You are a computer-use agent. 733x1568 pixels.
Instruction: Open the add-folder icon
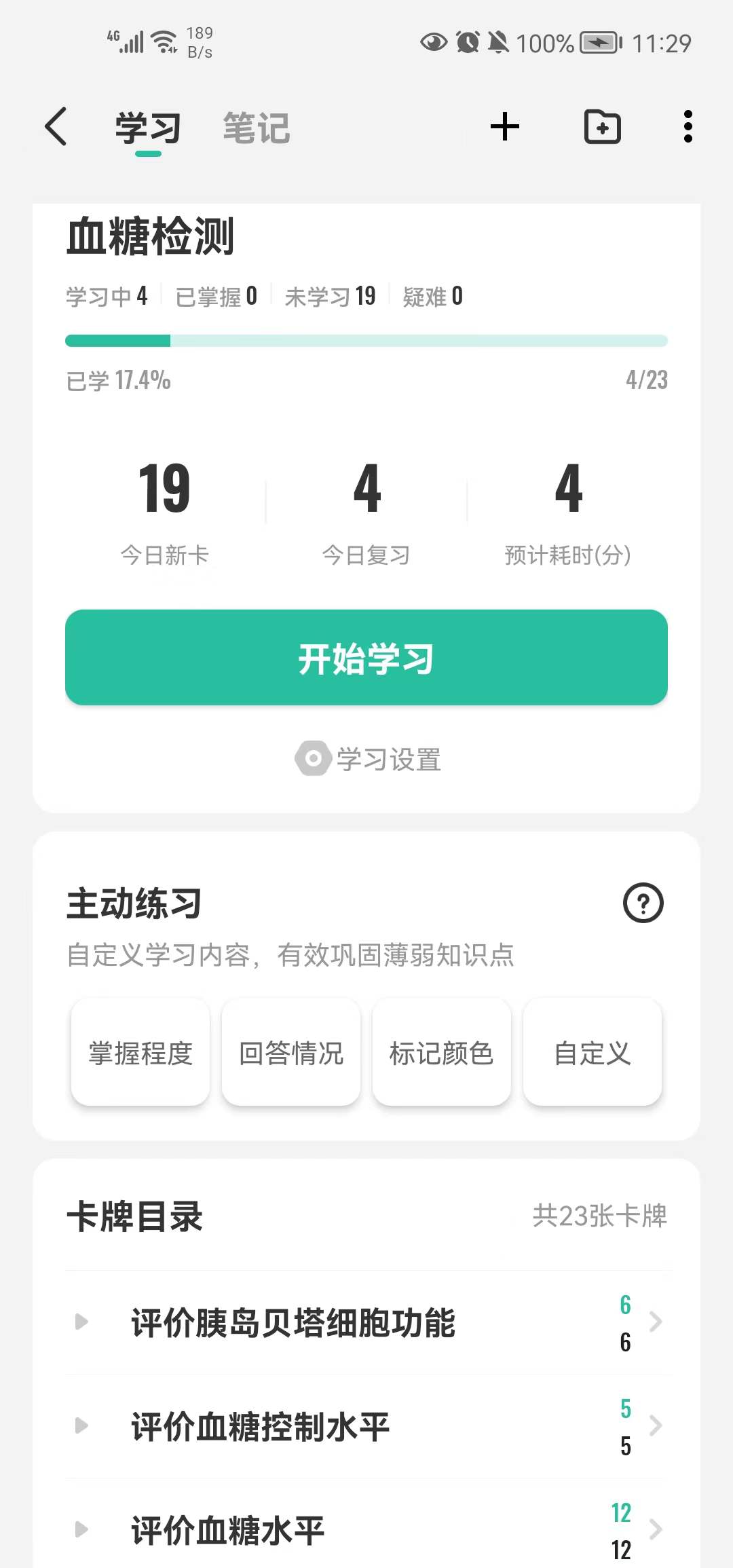(x=603, y=127)
